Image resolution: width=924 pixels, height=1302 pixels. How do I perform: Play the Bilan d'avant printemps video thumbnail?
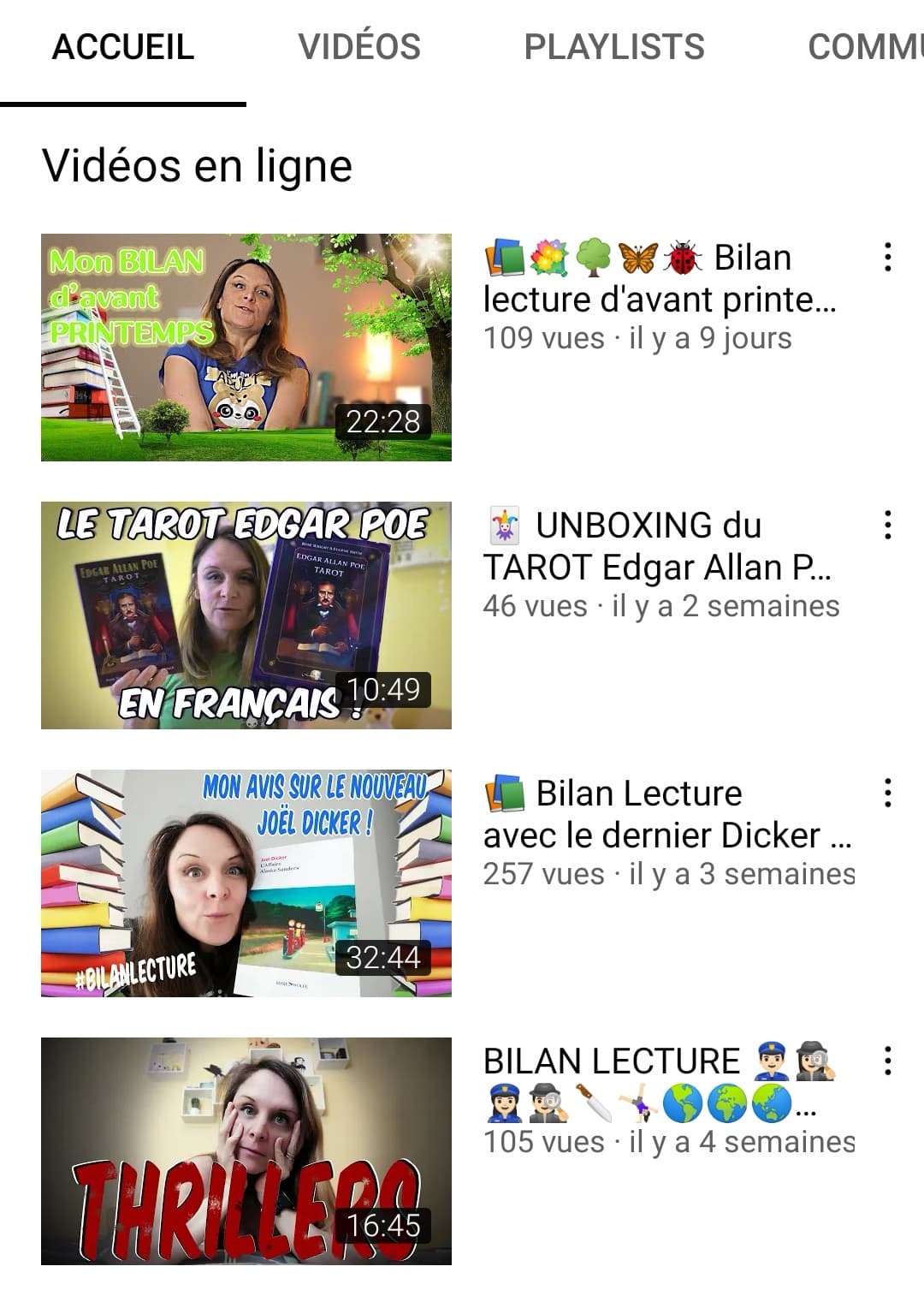[x=246, y=348]
